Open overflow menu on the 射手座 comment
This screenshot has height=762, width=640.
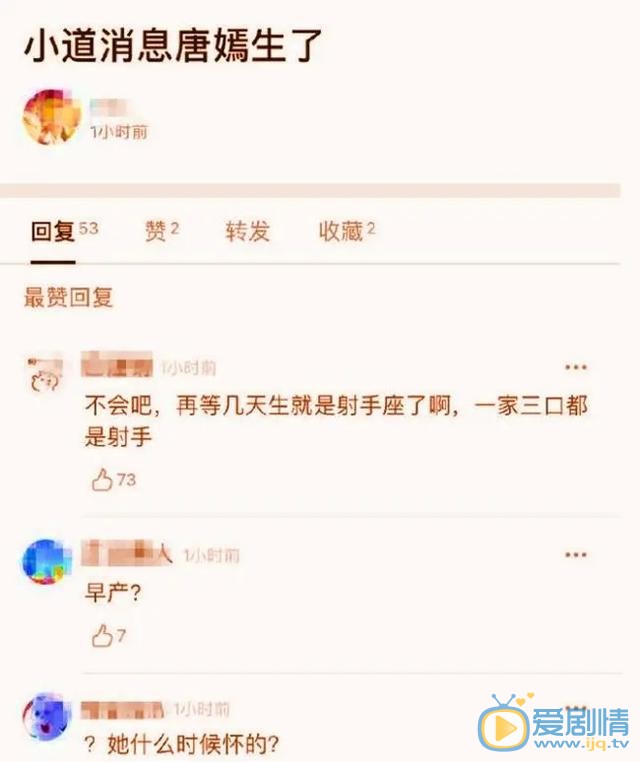(x=576, y=367)
